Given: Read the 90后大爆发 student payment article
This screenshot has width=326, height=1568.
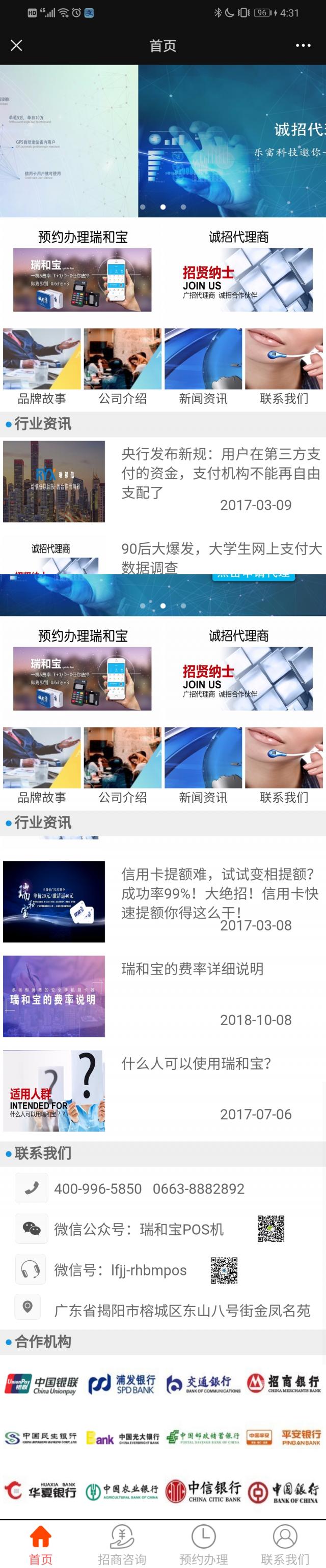Looking at the screenshot, I should click(221, 557).
